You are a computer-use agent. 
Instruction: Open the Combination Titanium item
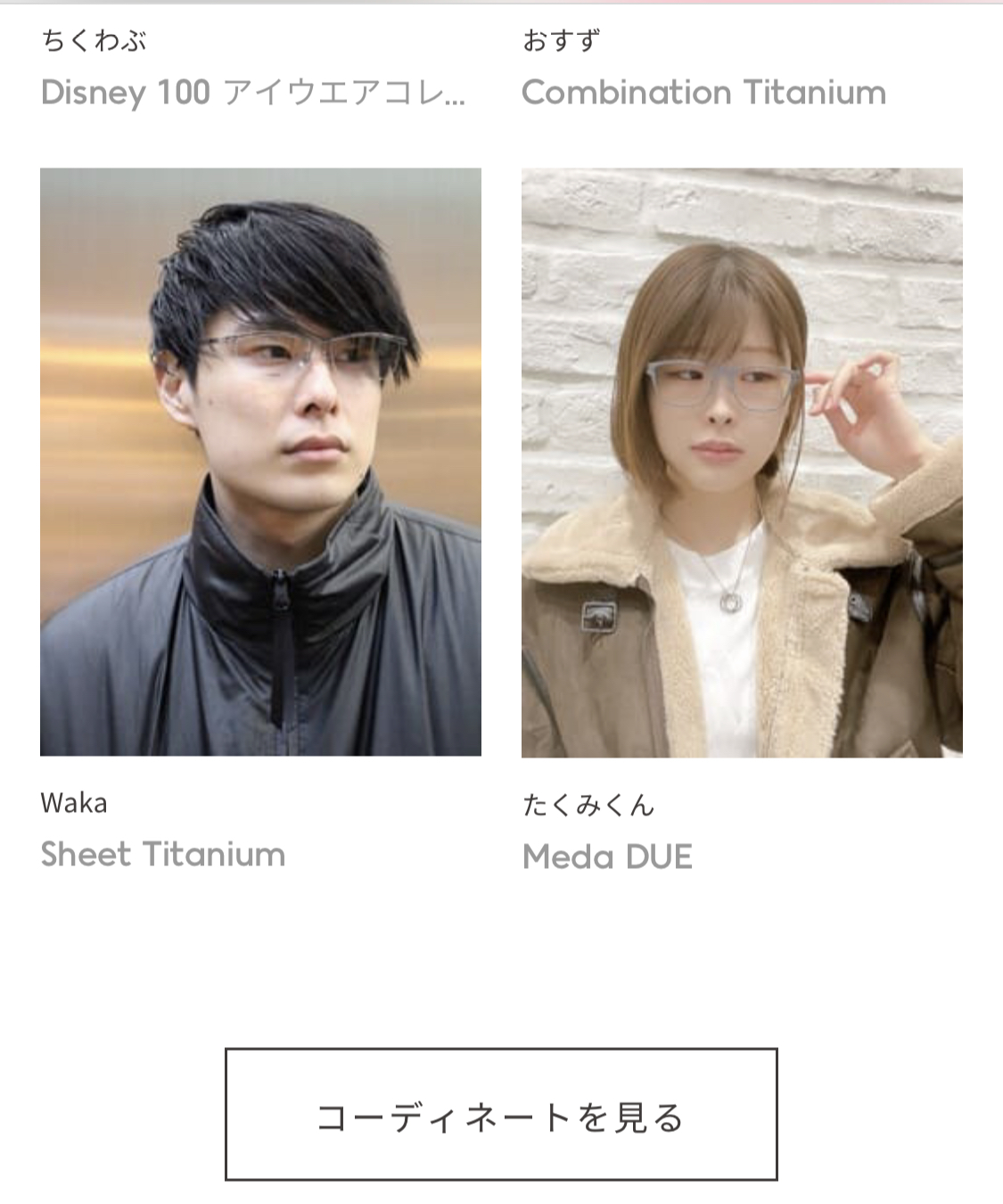coord(703,93)
